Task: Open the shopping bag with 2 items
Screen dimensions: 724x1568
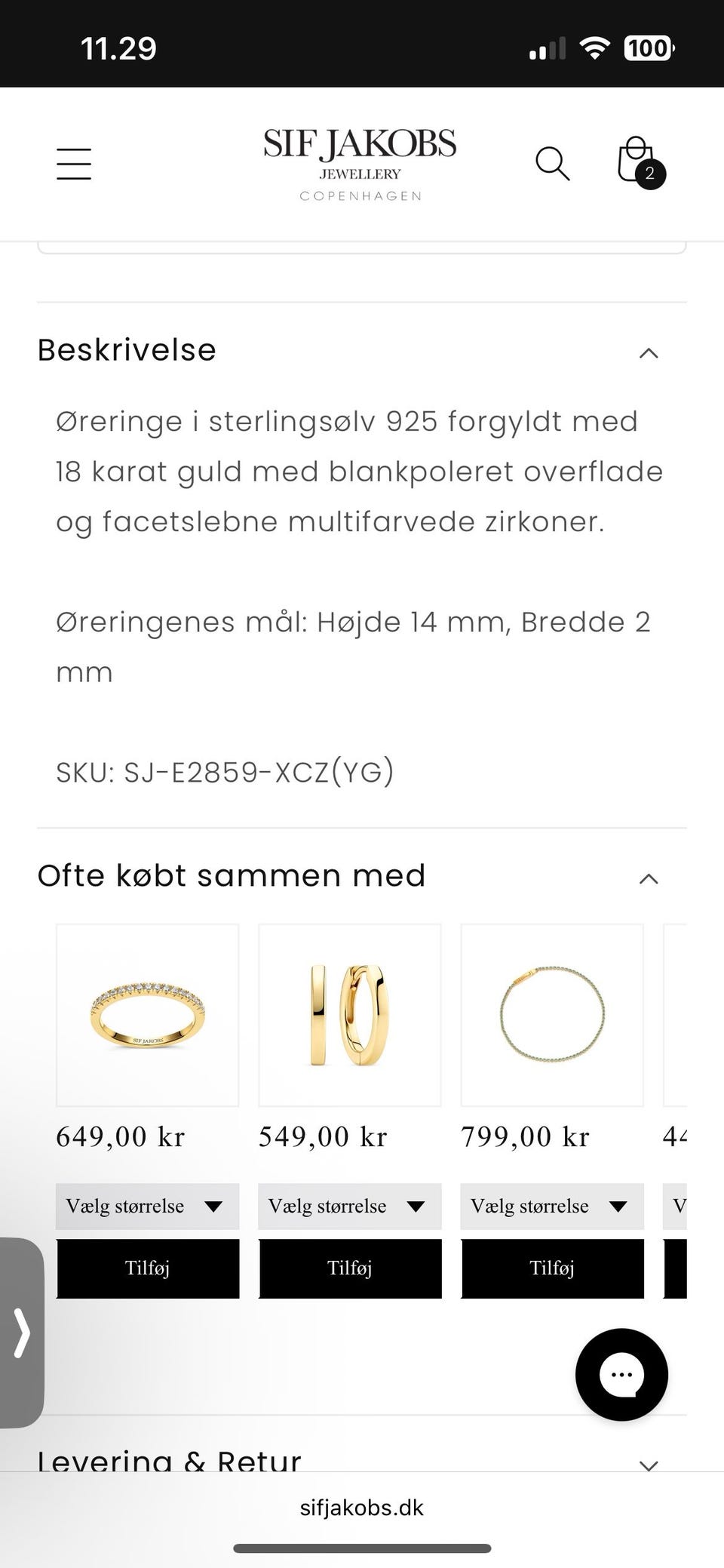Action: [x=636, y=162]
